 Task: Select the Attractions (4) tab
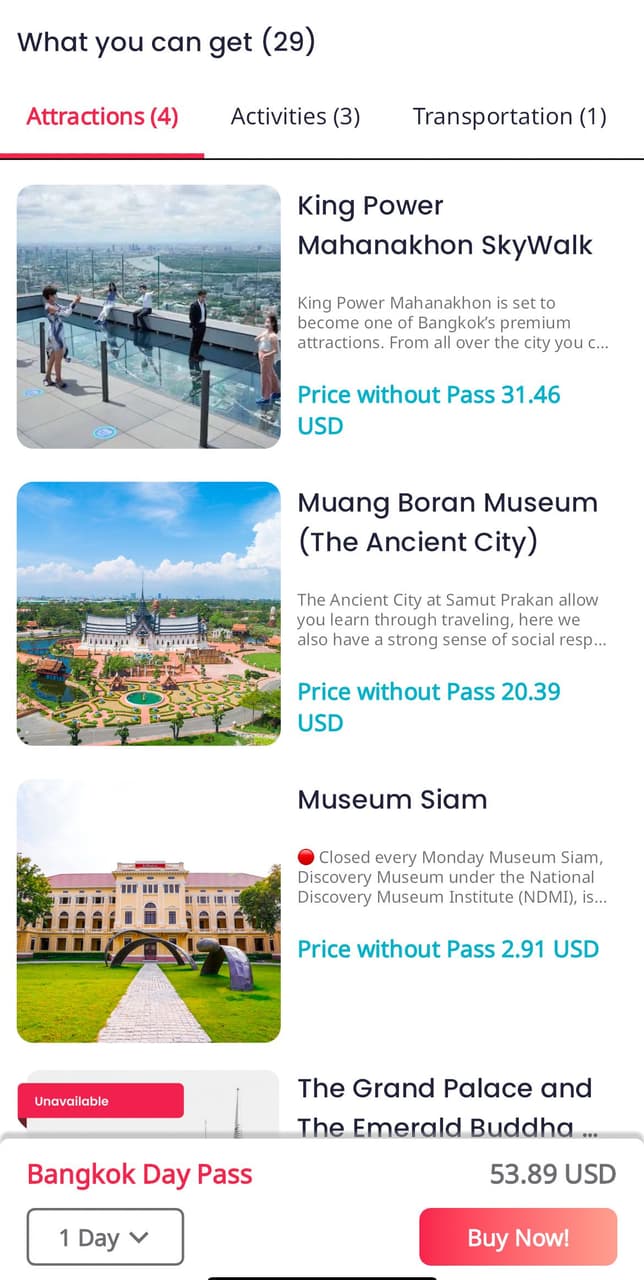tap(102, 117)
